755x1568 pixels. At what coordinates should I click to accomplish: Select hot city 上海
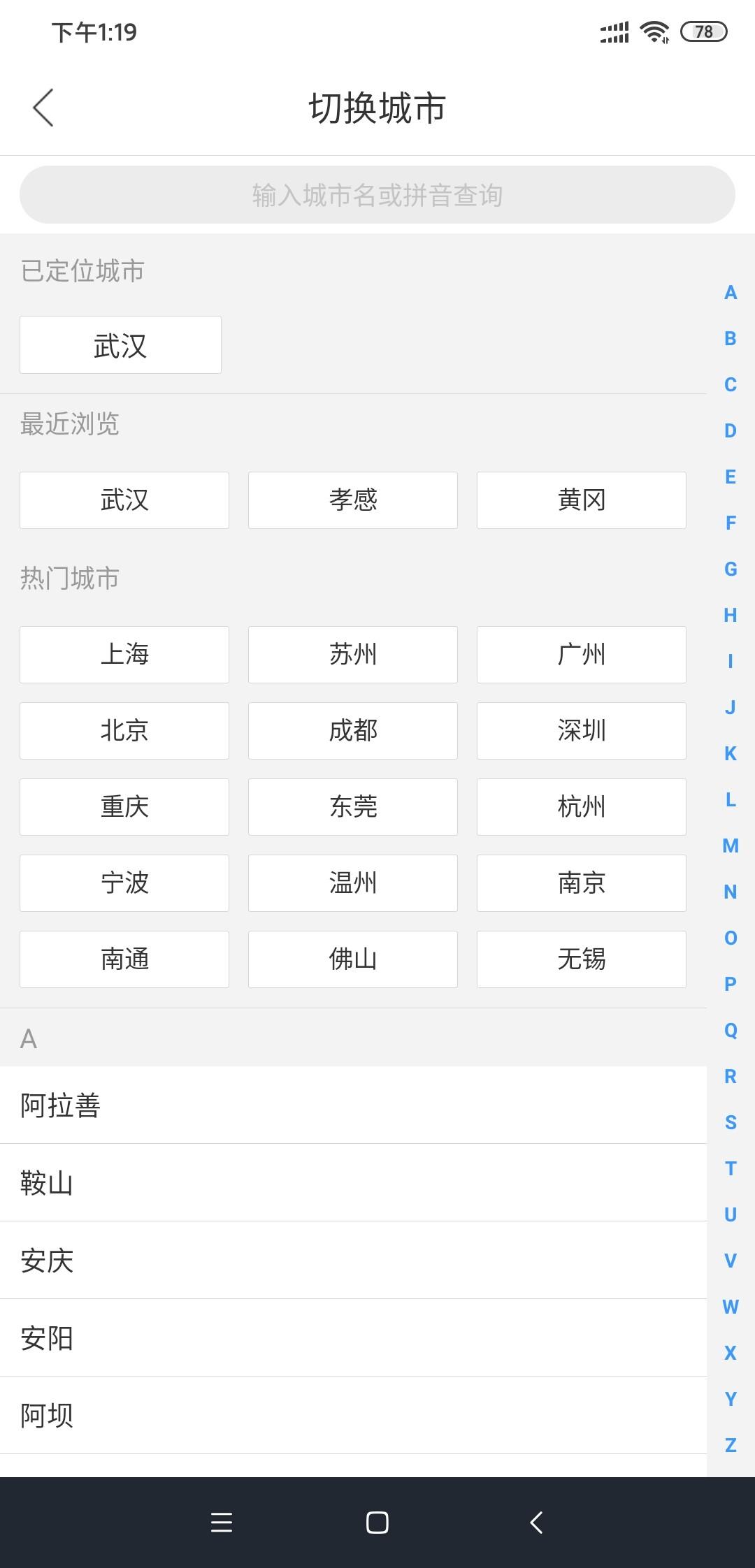124,655
